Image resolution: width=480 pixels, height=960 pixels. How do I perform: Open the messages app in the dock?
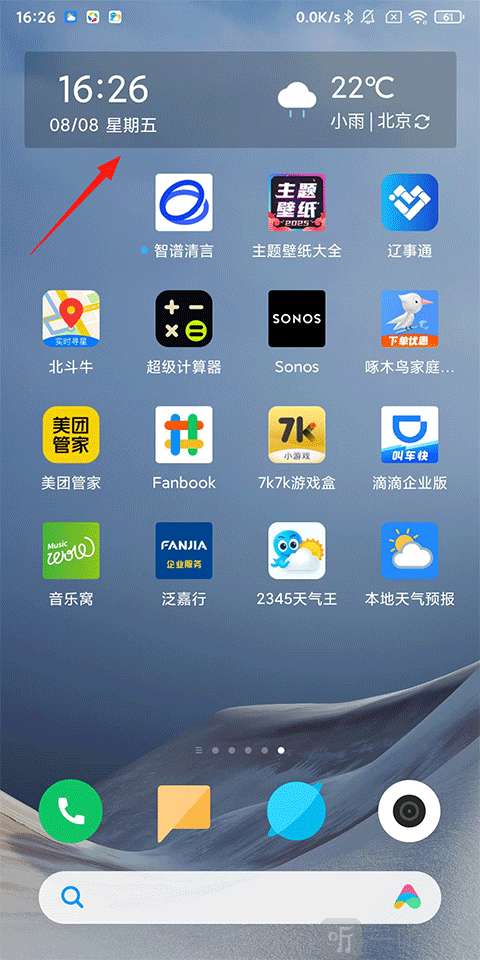tap(184, 812)
